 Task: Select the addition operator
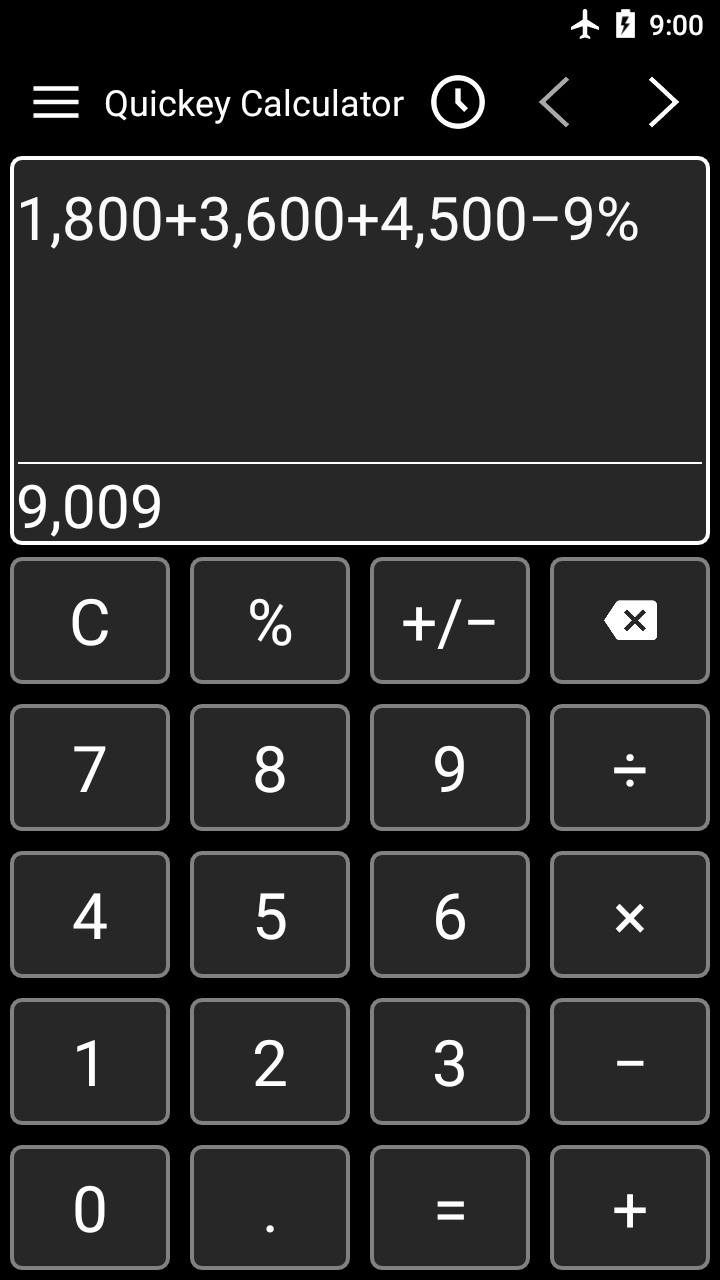pos(630,1209)
